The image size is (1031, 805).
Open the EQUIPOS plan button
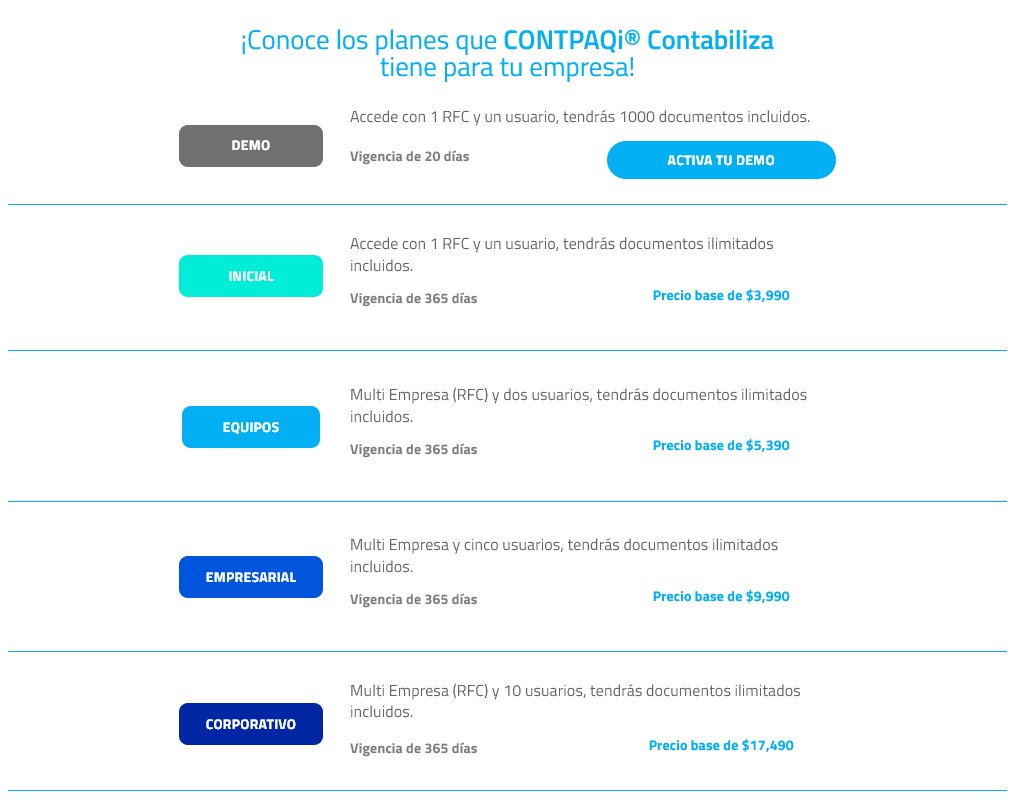coord(250,427)
